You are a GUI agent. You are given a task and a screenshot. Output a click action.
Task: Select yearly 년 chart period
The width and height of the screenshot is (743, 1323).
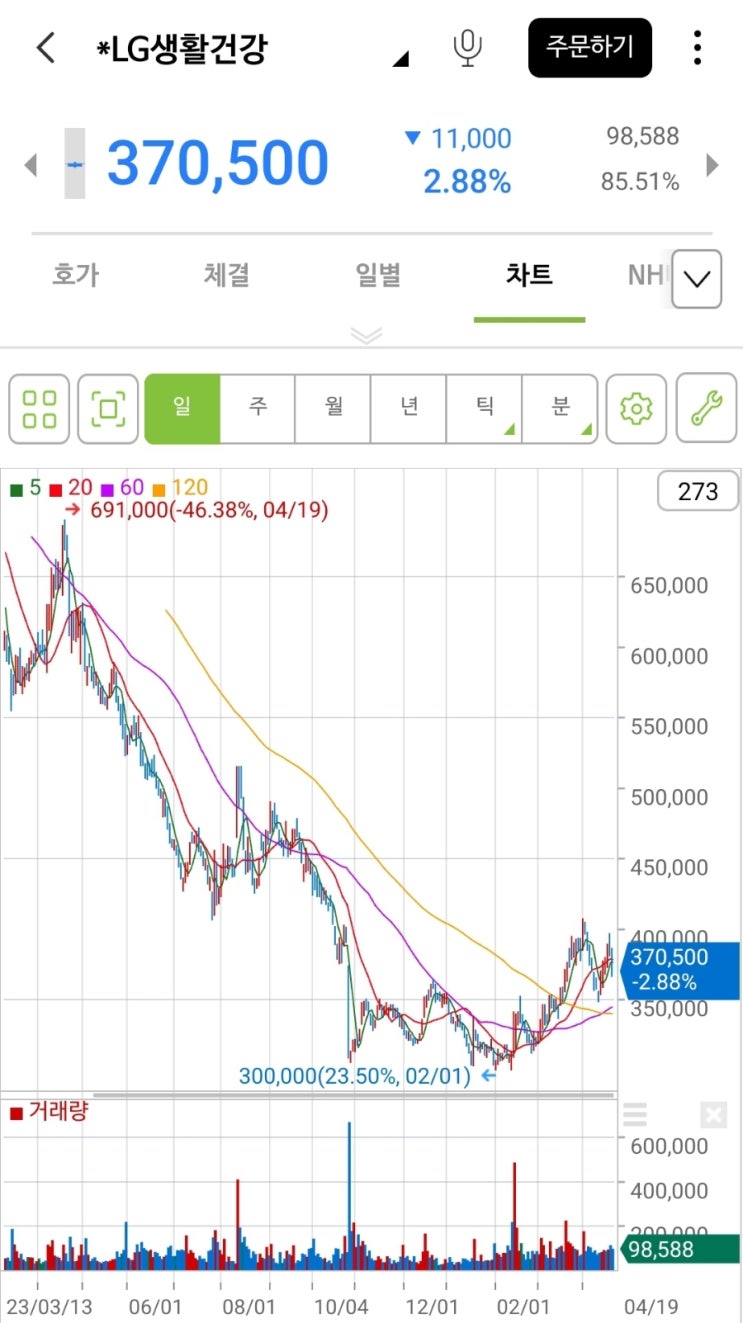[x=408, y=408]
